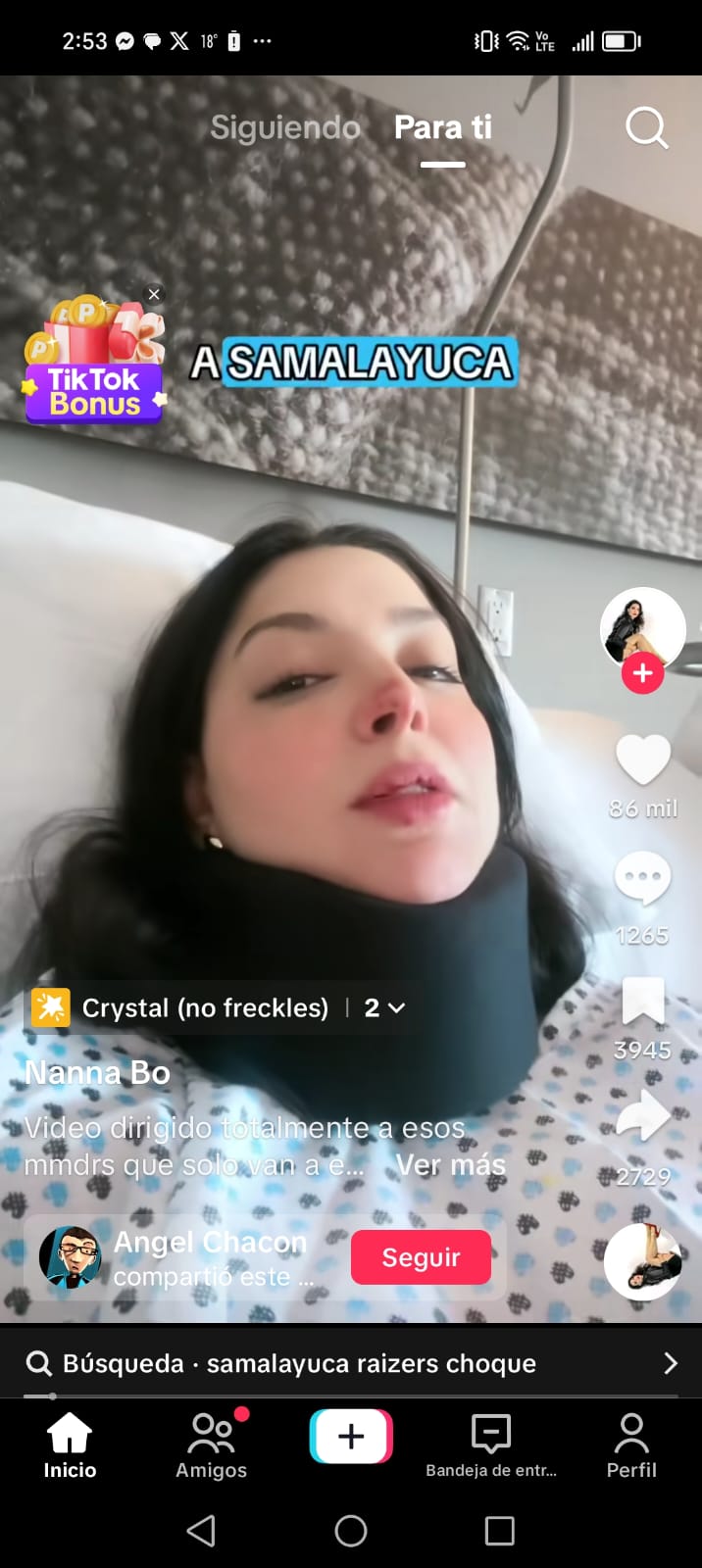
Task: Switch to the Para ti feed
Action: pos(443,128)
